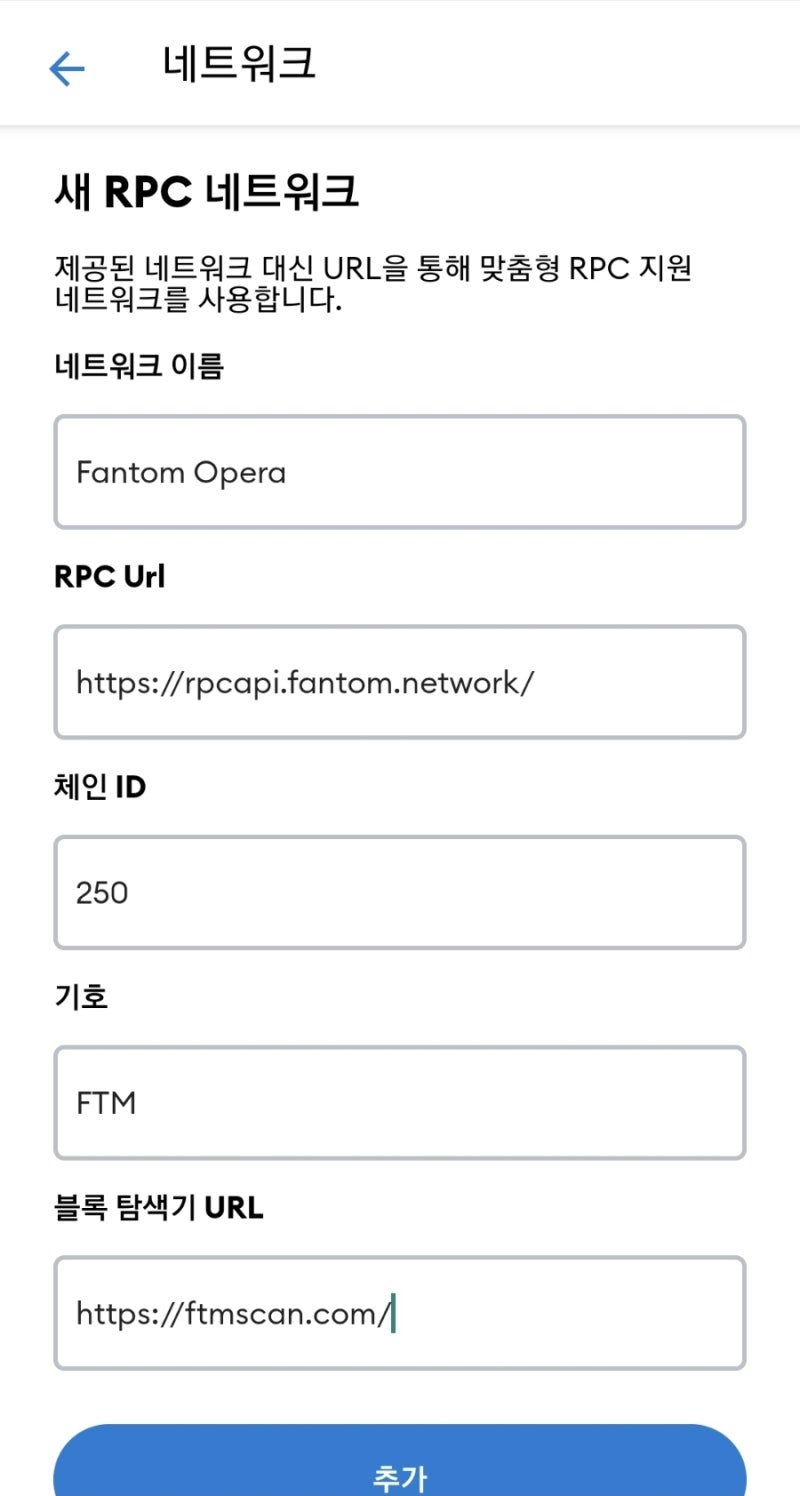Click the RPC Url field label

tap(109, 576)
